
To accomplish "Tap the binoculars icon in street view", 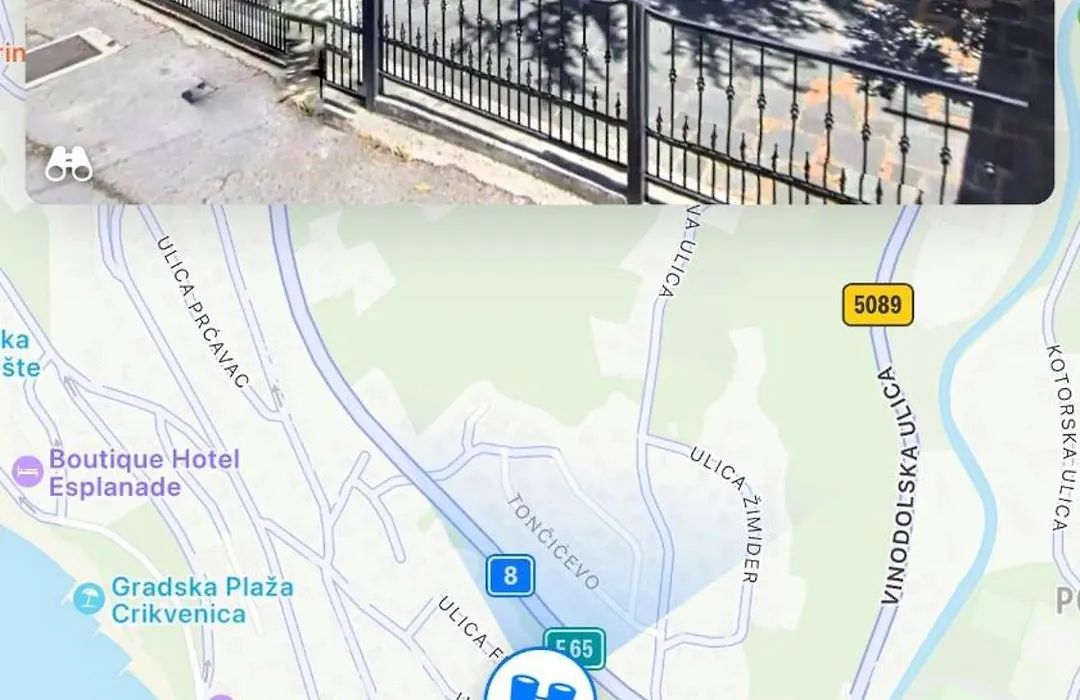I will [x=69, y=165].
